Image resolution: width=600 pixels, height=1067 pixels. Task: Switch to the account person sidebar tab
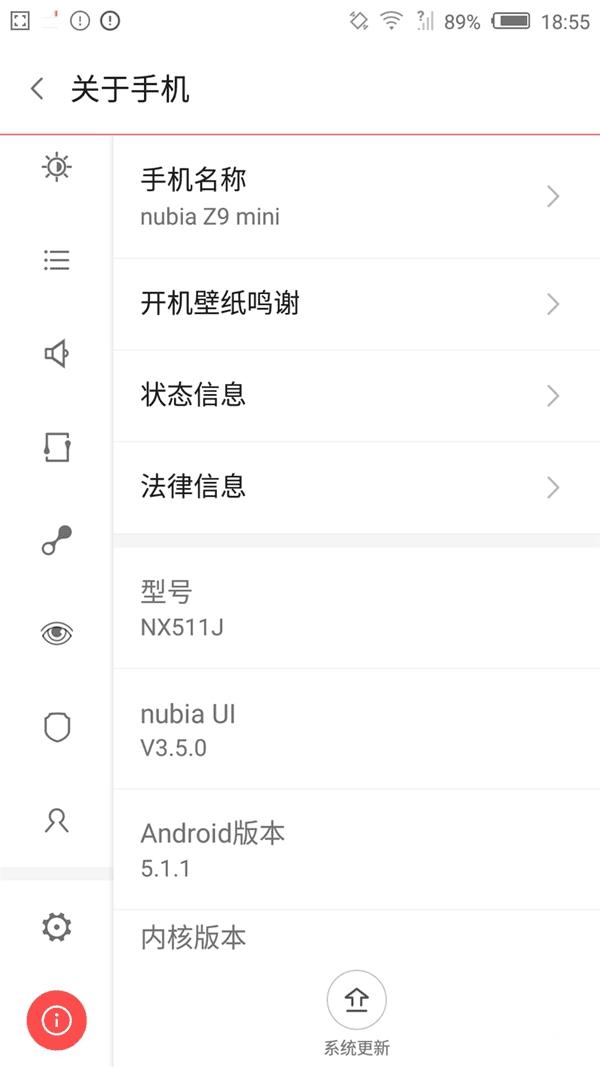click(x=57, y=820)
